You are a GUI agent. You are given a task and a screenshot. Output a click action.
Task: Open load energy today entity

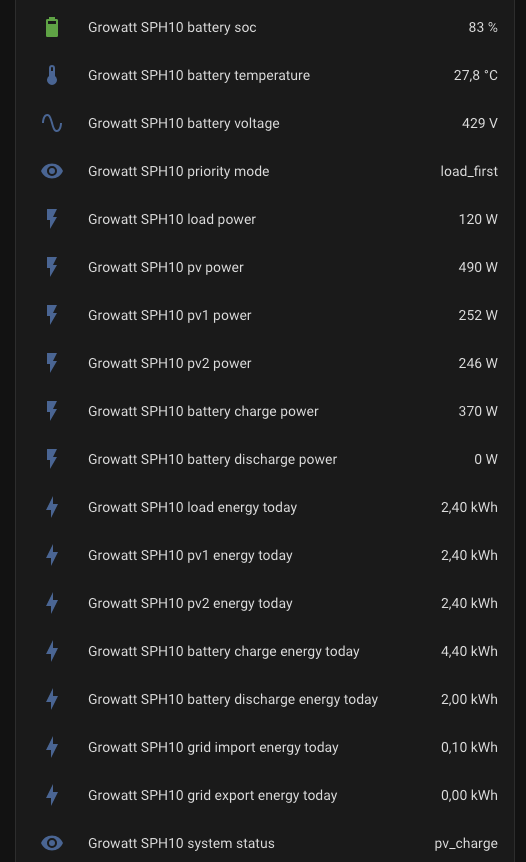269,507
